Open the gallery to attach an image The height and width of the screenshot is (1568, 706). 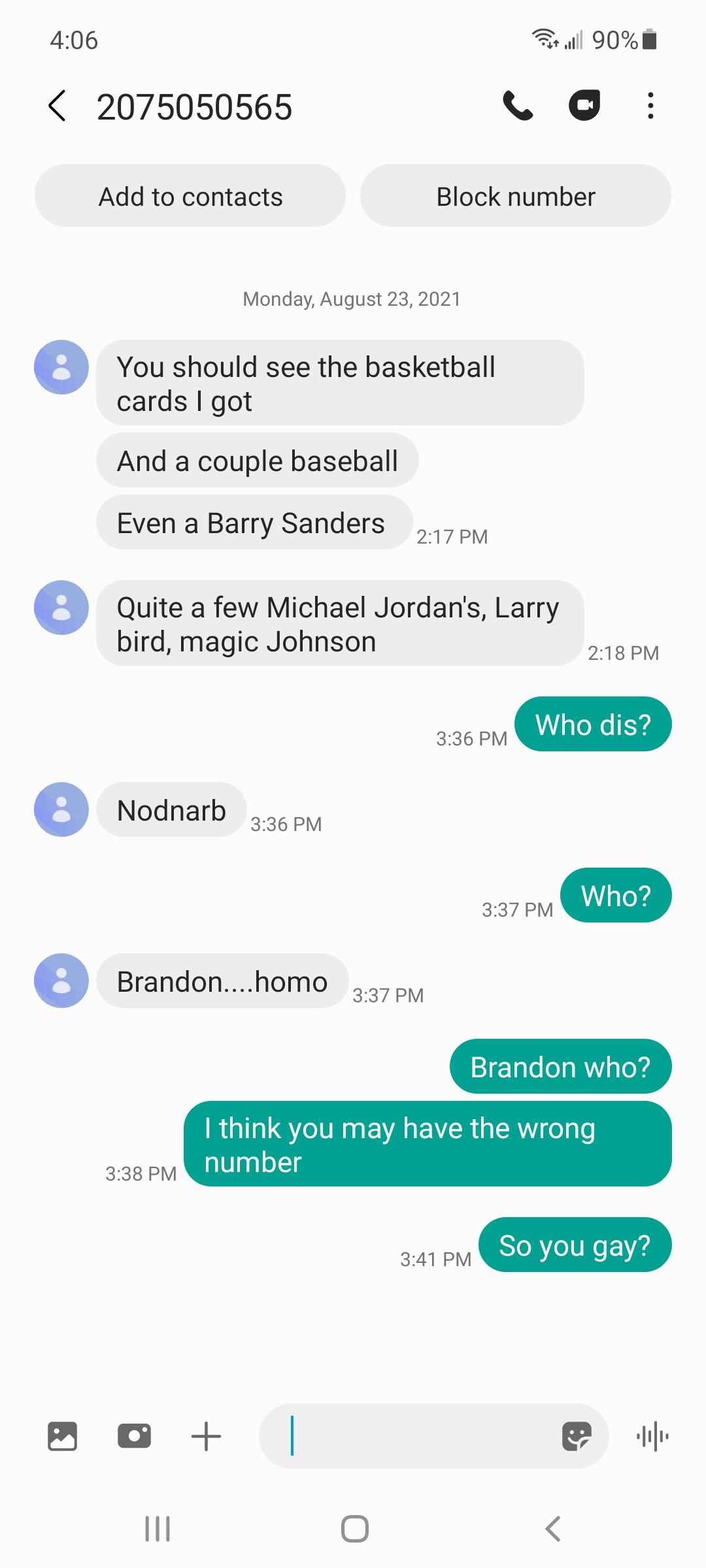tap(61, 1436)
